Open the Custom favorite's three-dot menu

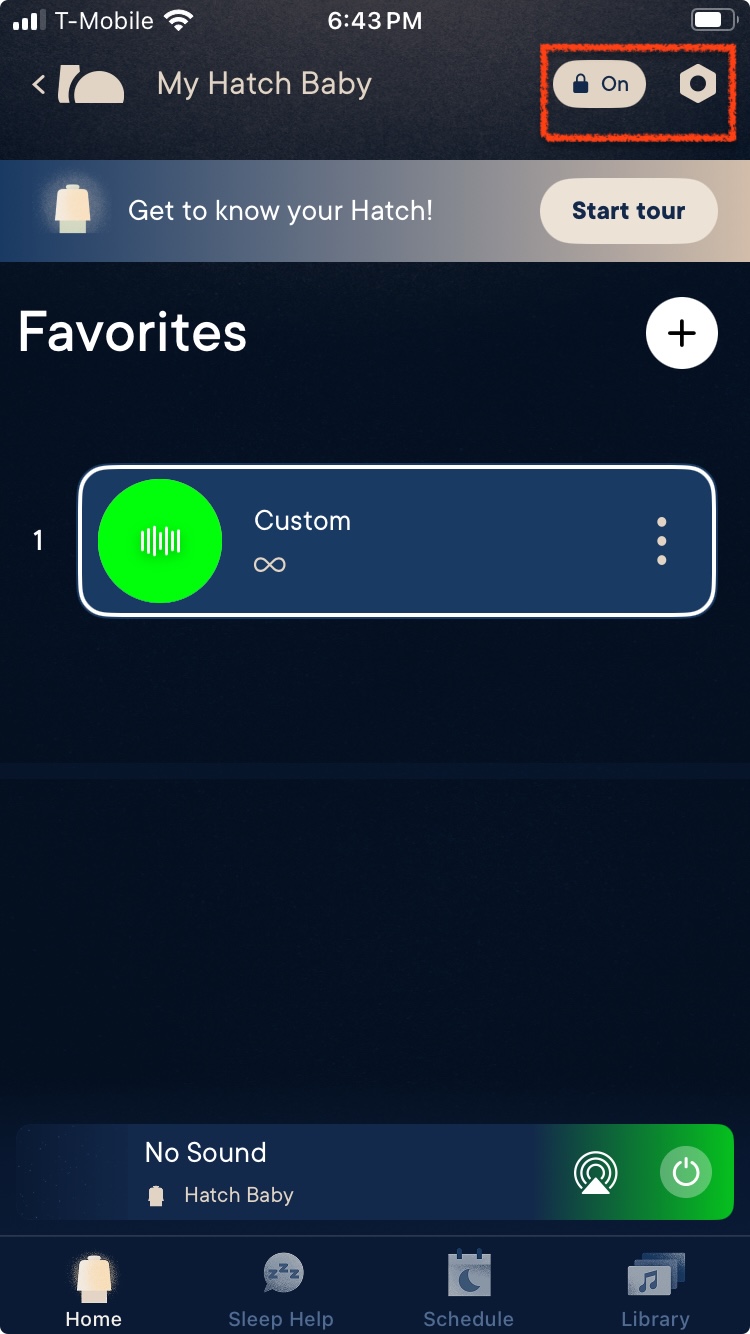(x=661, y=541)
